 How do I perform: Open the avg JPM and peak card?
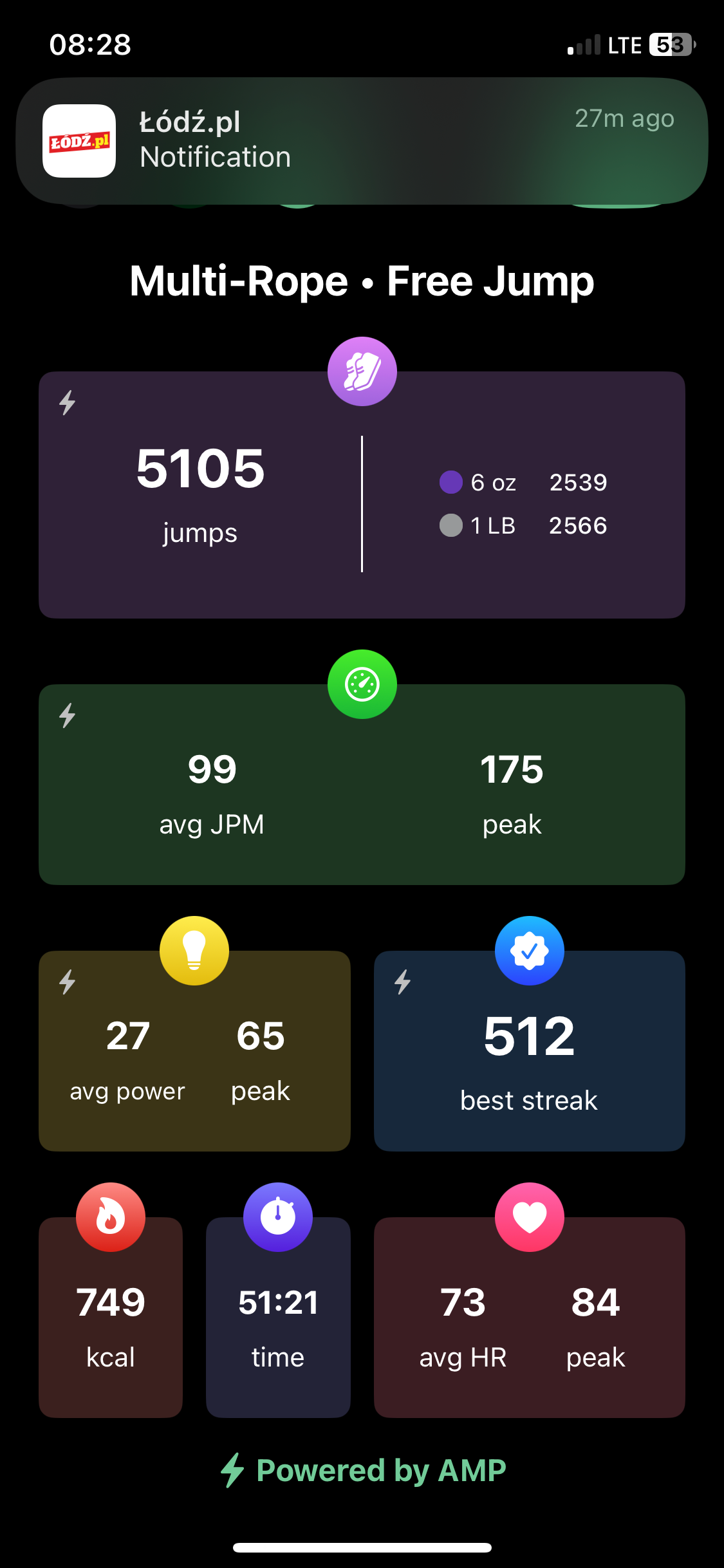(362, 785)
